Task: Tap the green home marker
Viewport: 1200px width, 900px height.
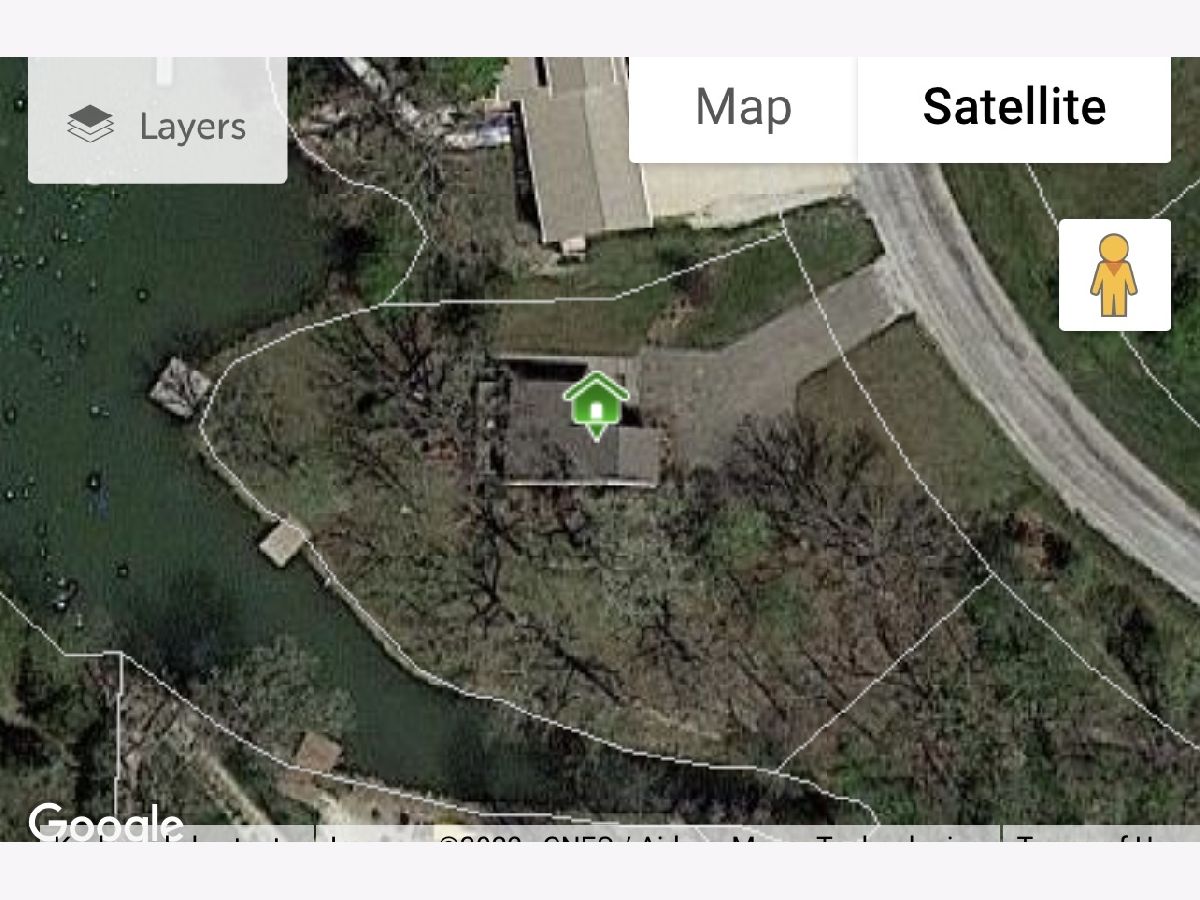Action: pyautogui.click(x=596, y=404)
